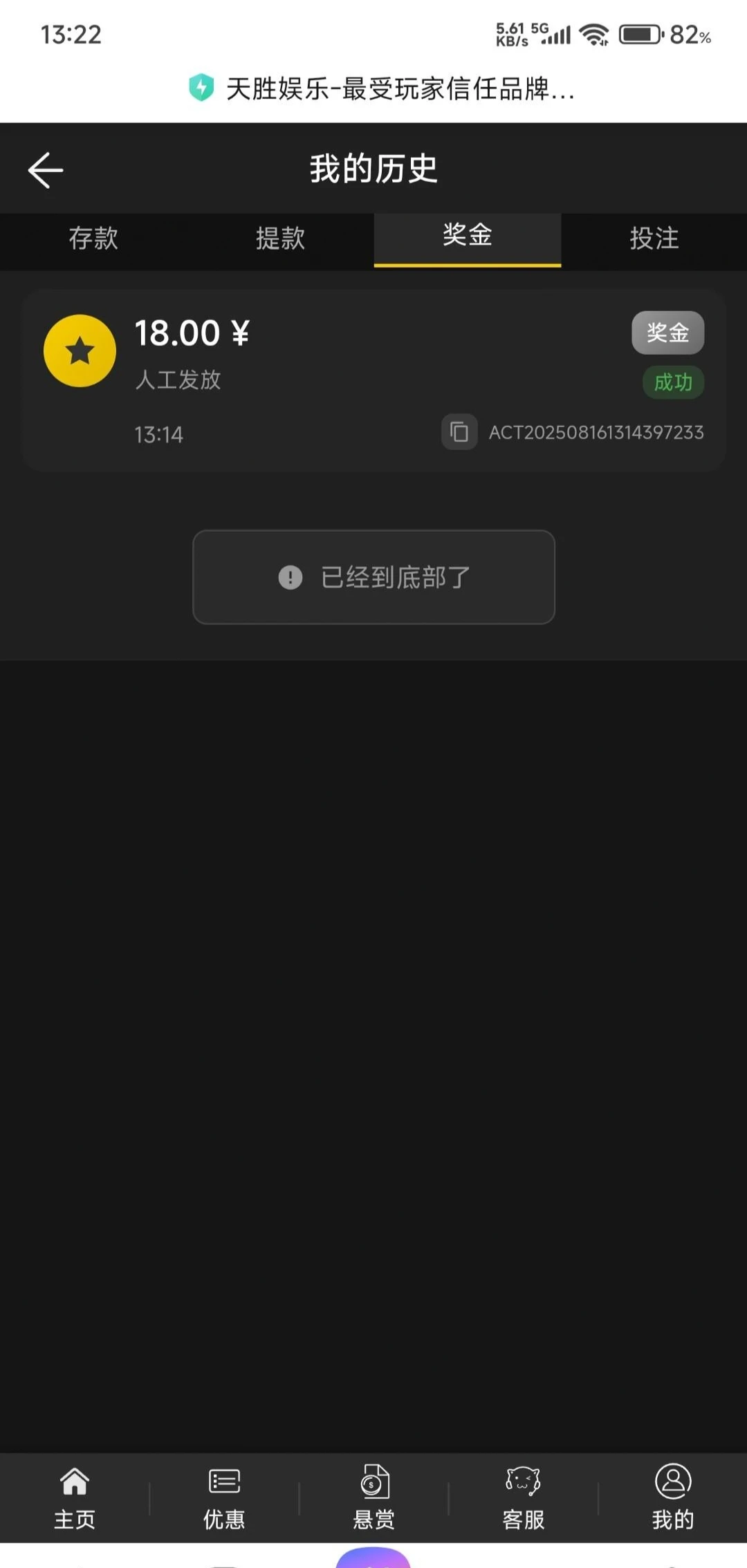Image resolution: width=747 pixels, height=1568 pixels.
Task: Switch to the 投注 tab
Action: 654,239
